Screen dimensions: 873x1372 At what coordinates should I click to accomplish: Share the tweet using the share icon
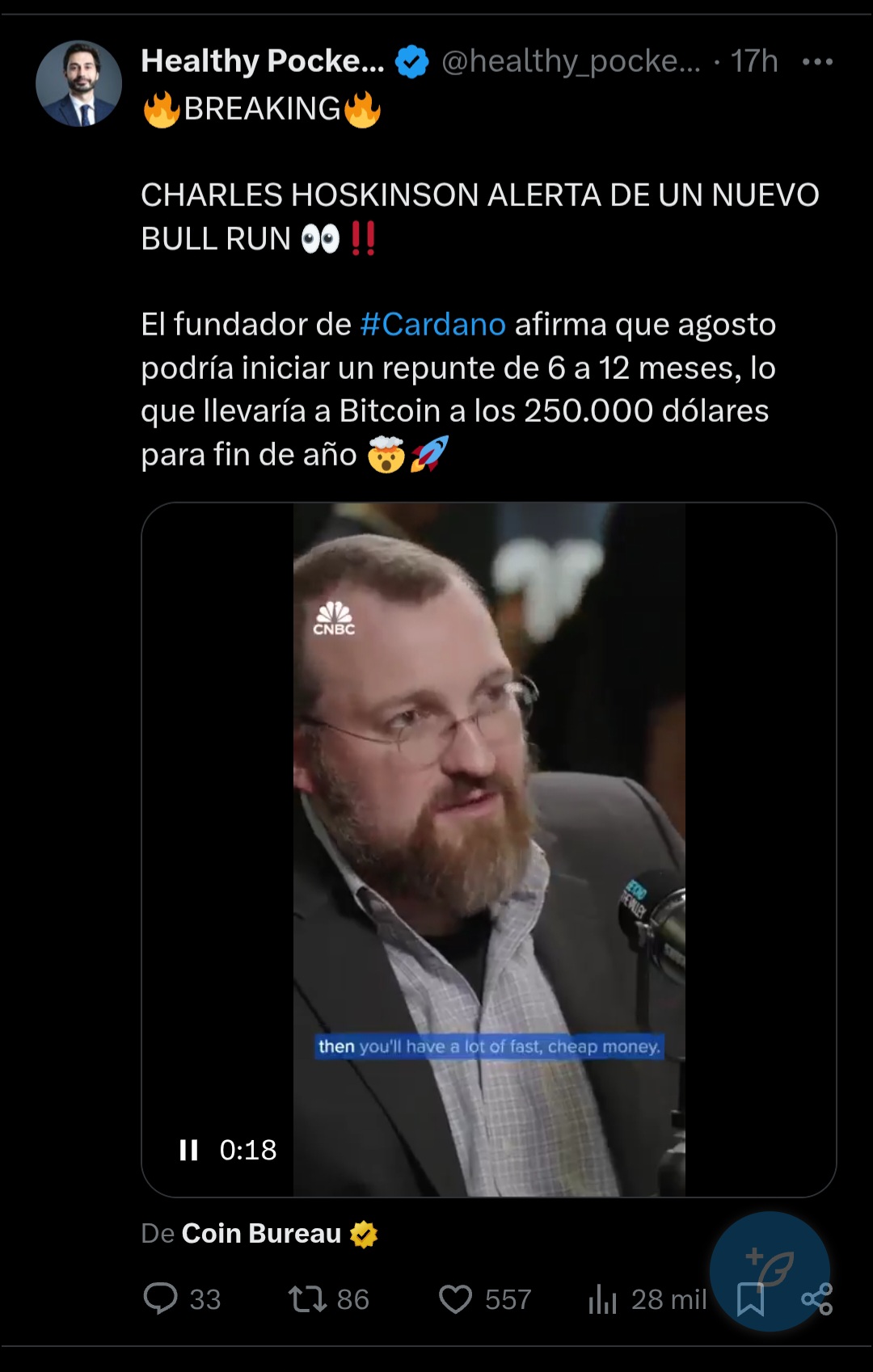[x=820, y=1299]
